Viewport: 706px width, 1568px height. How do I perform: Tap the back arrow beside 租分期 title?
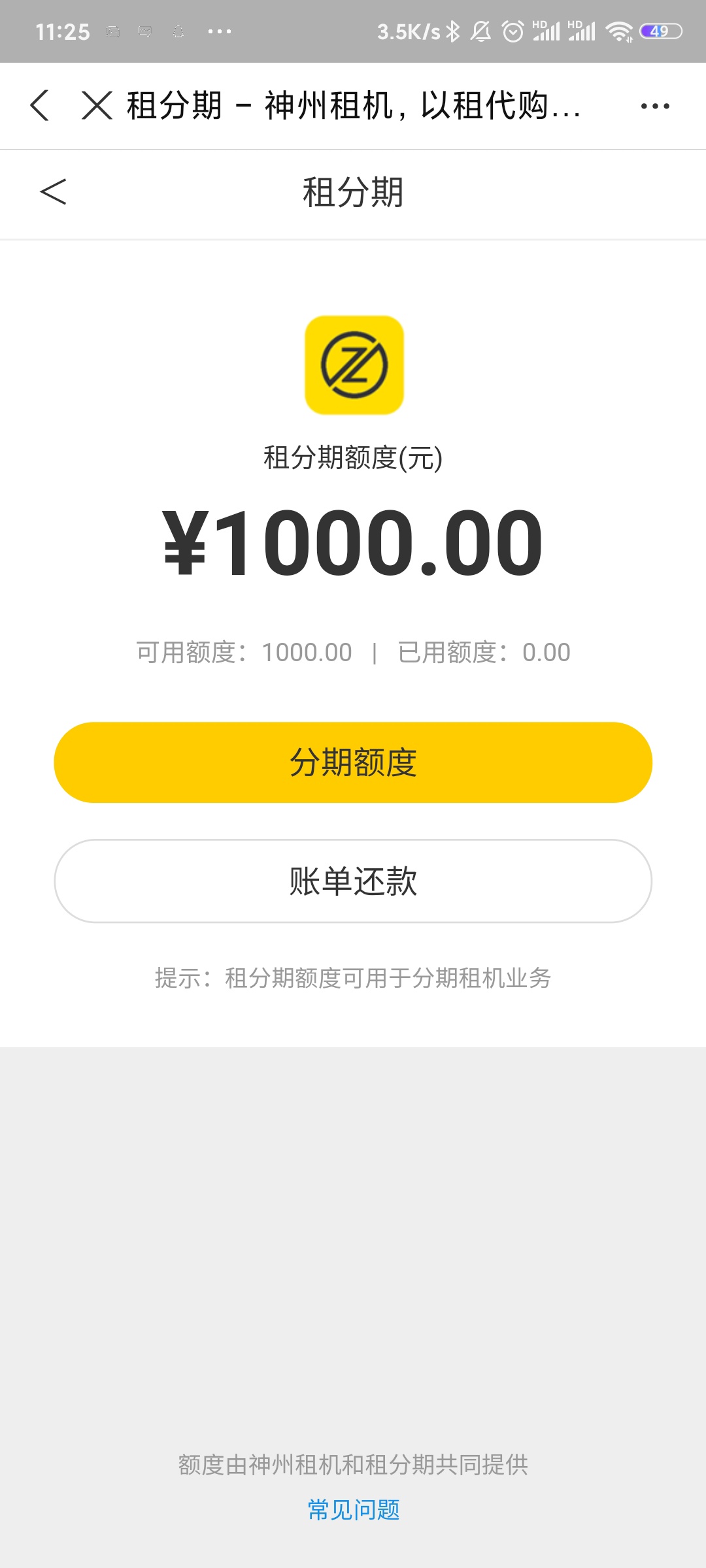coord(53,191)
